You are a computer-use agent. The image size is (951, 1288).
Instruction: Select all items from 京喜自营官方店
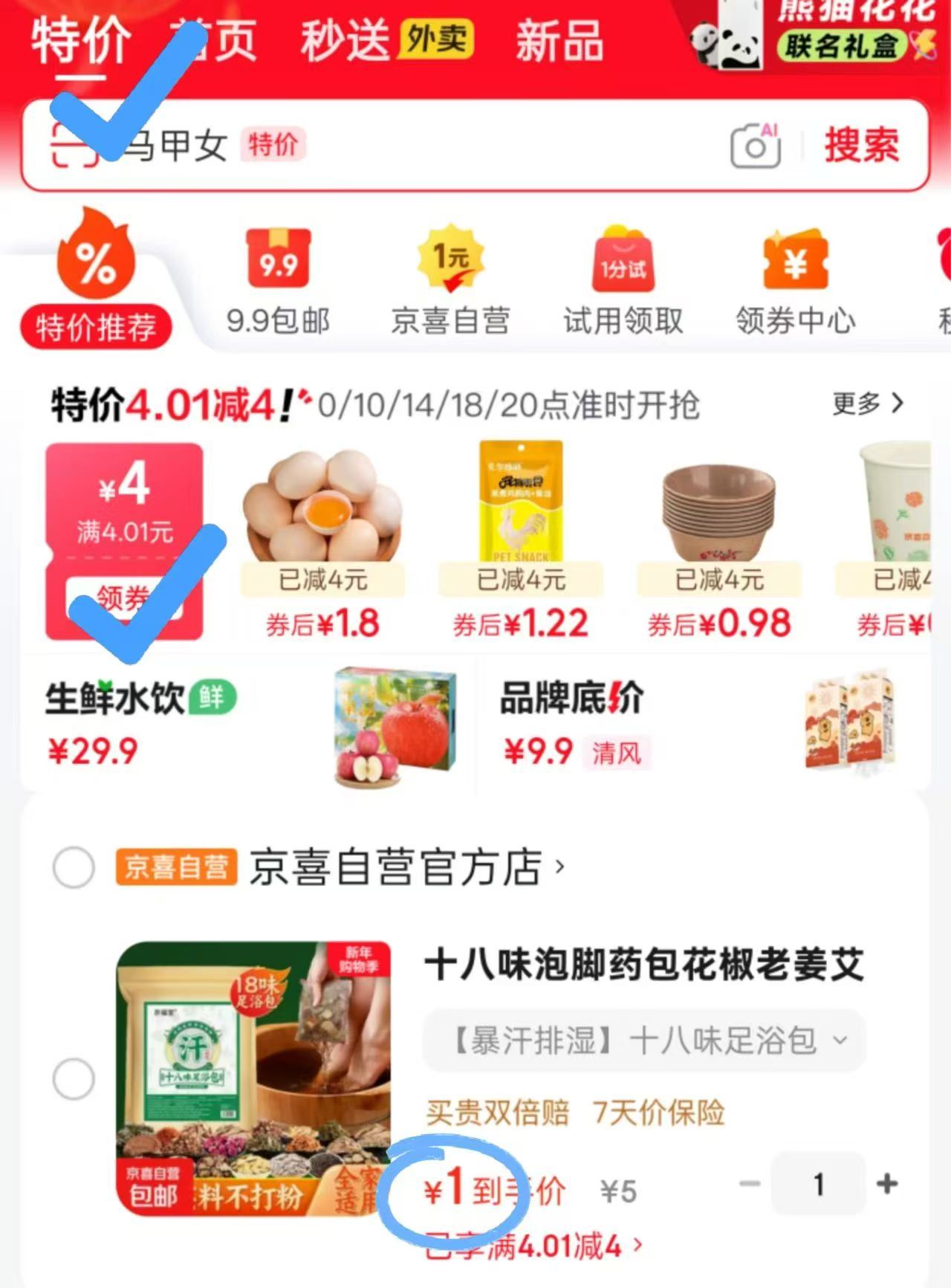coord(74,867)
